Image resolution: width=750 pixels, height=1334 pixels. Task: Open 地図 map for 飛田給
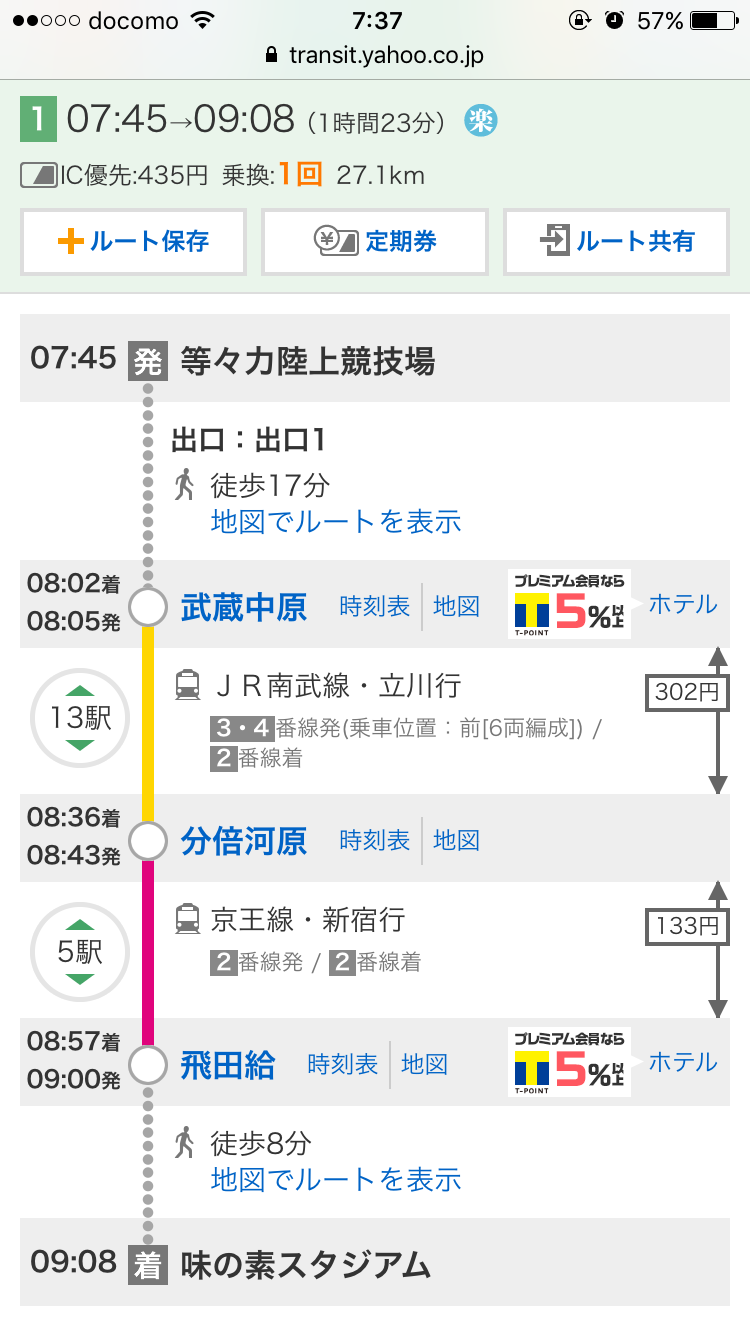(x=425, y=1065)
